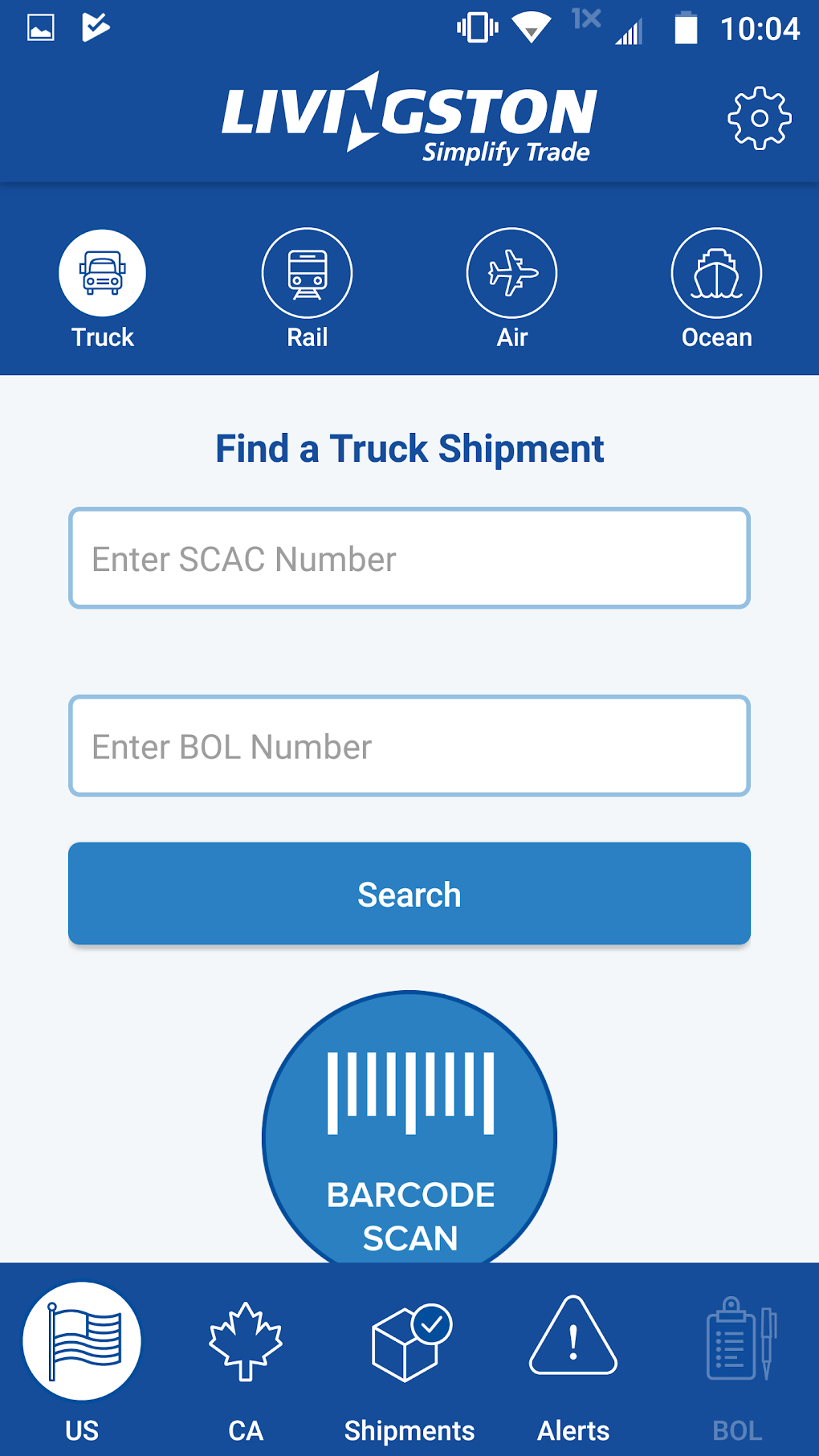Start a Barcode Scan
819x1456 pixels.
409,1132
